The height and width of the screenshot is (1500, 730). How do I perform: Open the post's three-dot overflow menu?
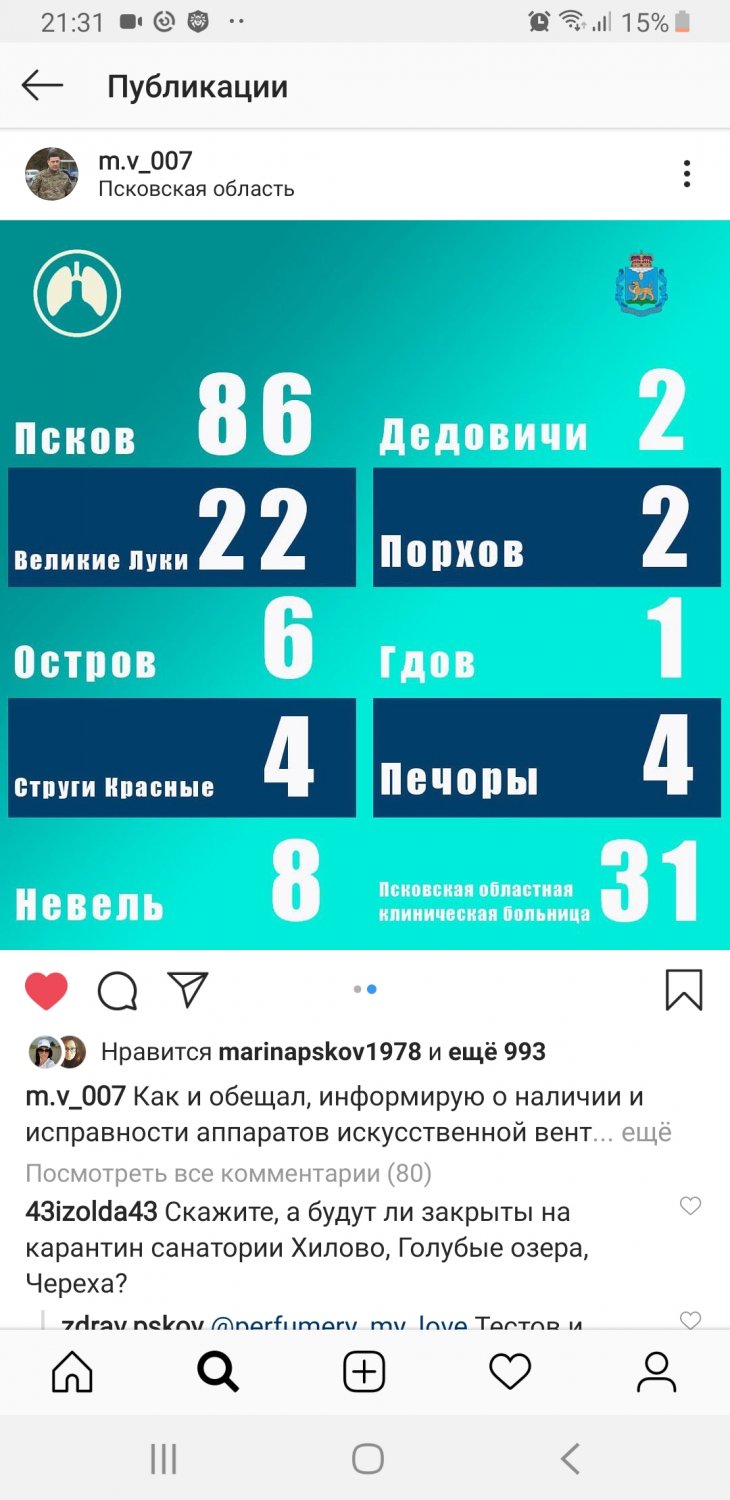coord(687,174)
